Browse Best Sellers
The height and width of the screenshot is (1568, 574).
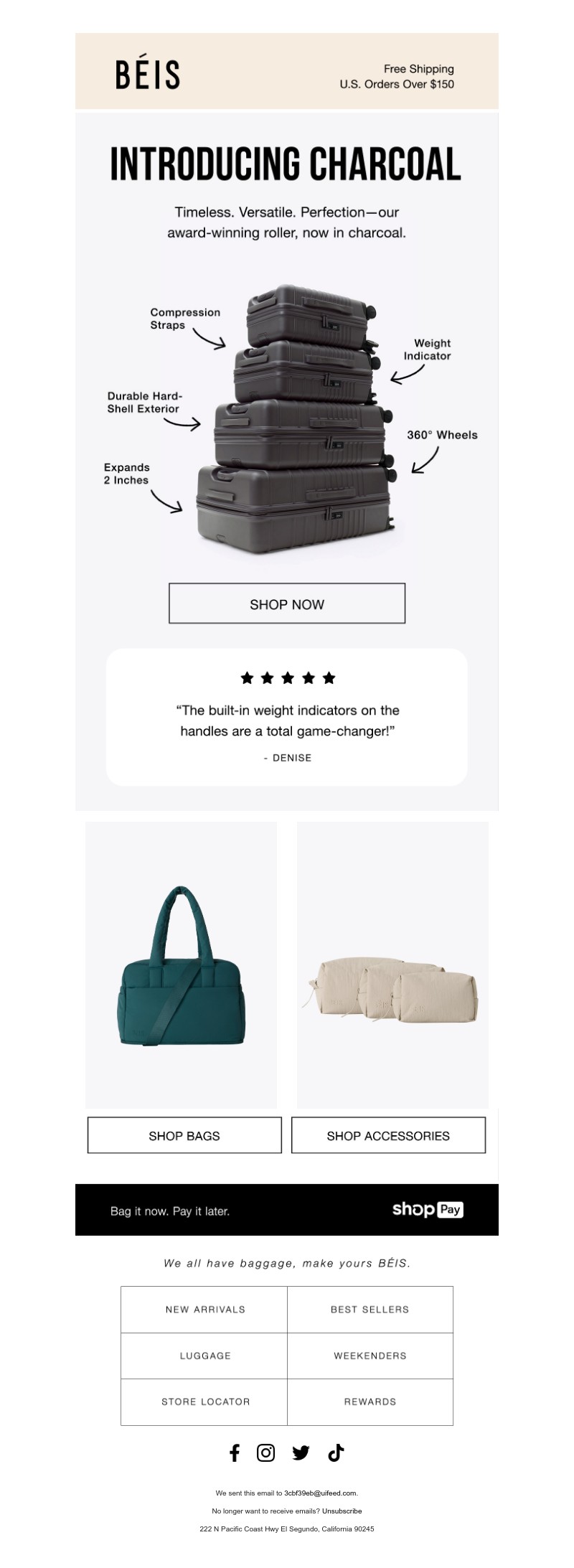(x=370, y=1310)
